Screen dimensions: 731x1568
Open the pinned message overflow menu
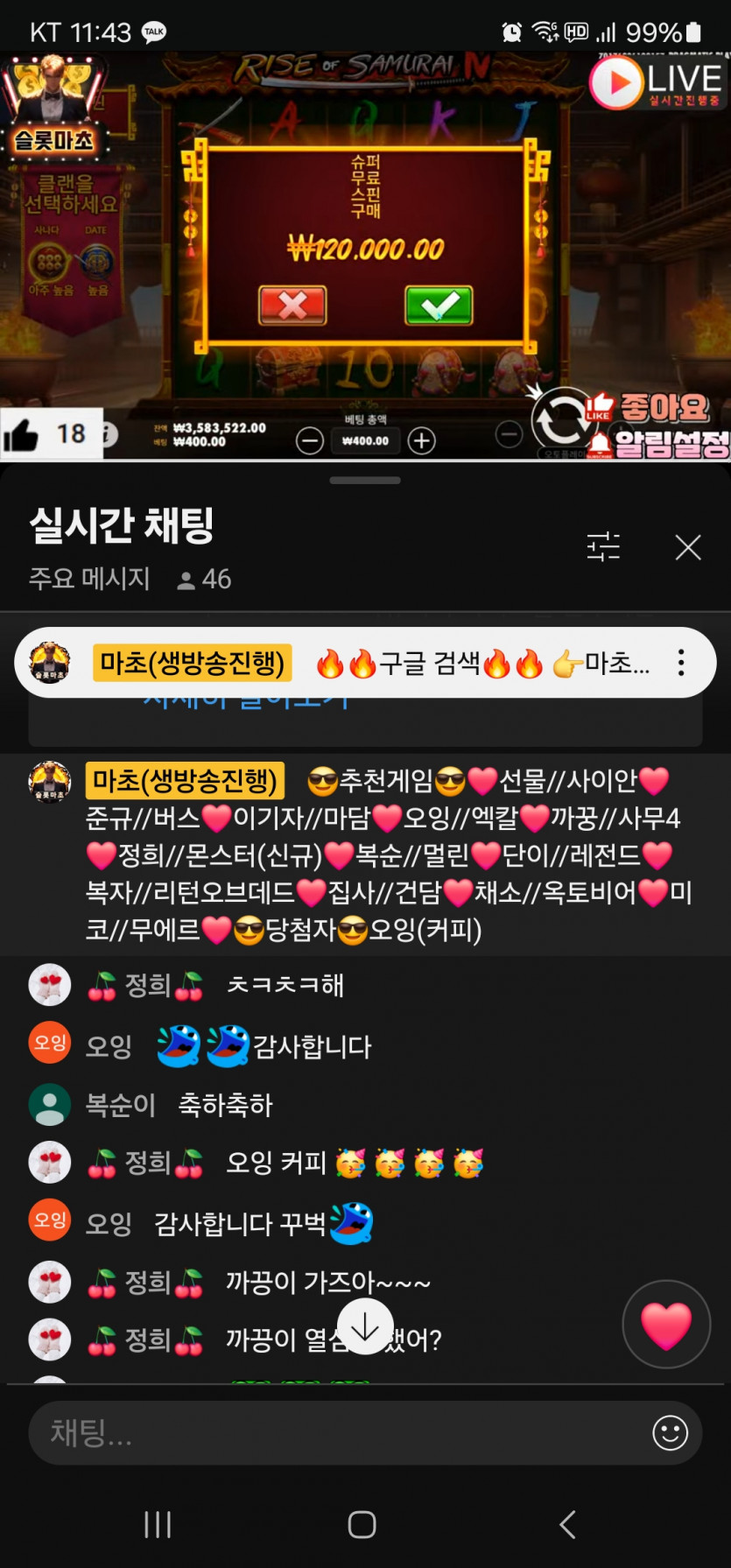pos(681,663)
